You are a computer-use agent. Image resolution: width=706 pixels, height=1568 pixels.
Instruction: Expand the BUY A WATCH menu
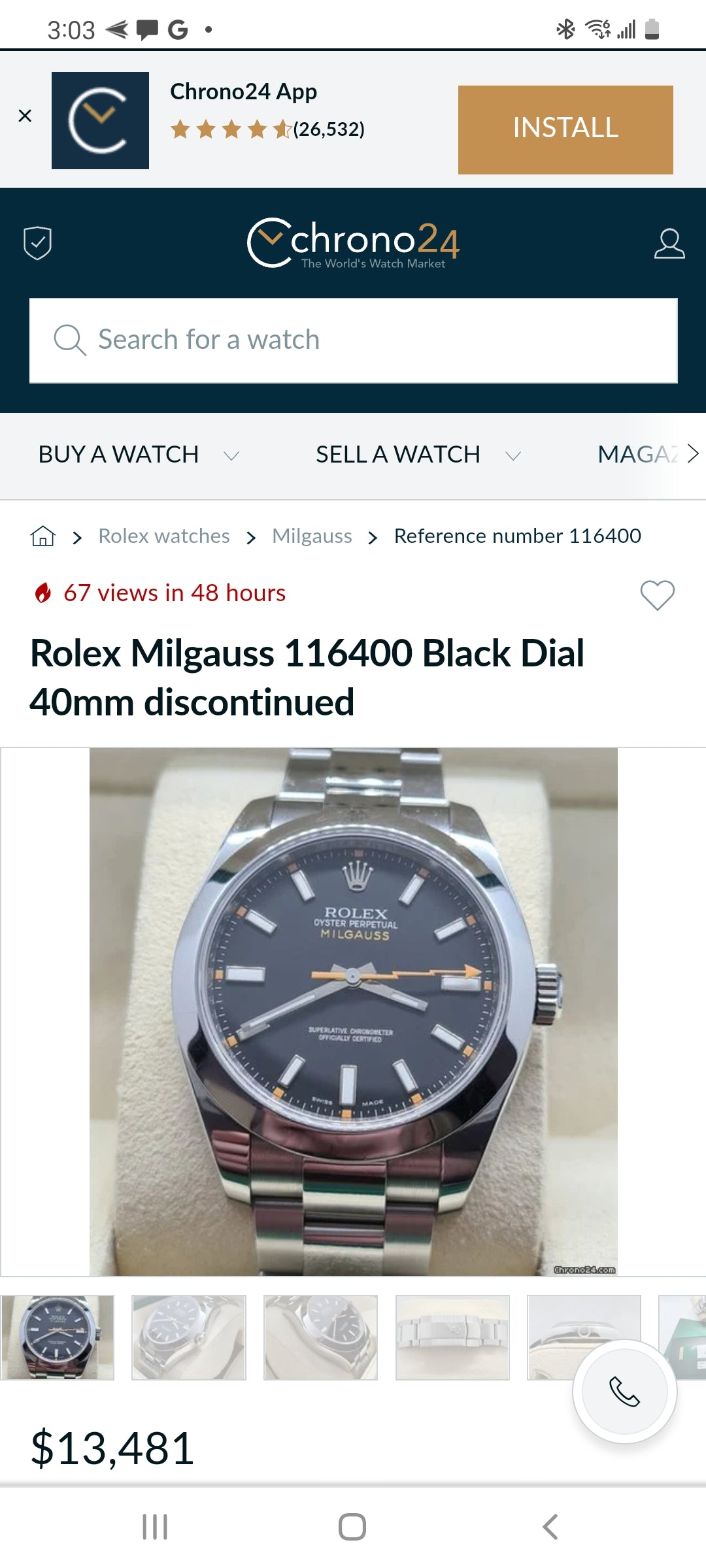coord(138,455)
